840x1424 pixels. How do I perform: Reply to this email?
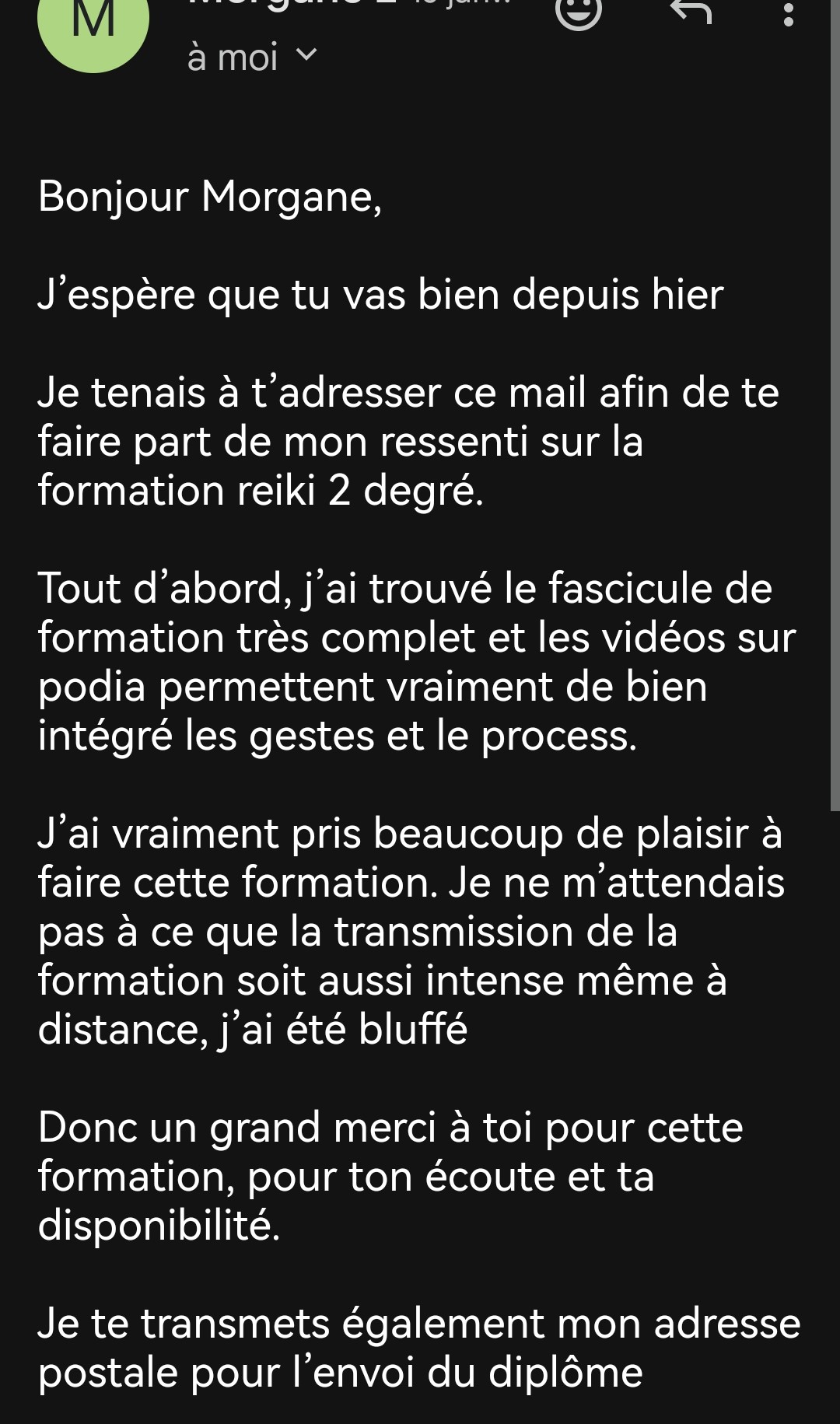click(691, 9)
